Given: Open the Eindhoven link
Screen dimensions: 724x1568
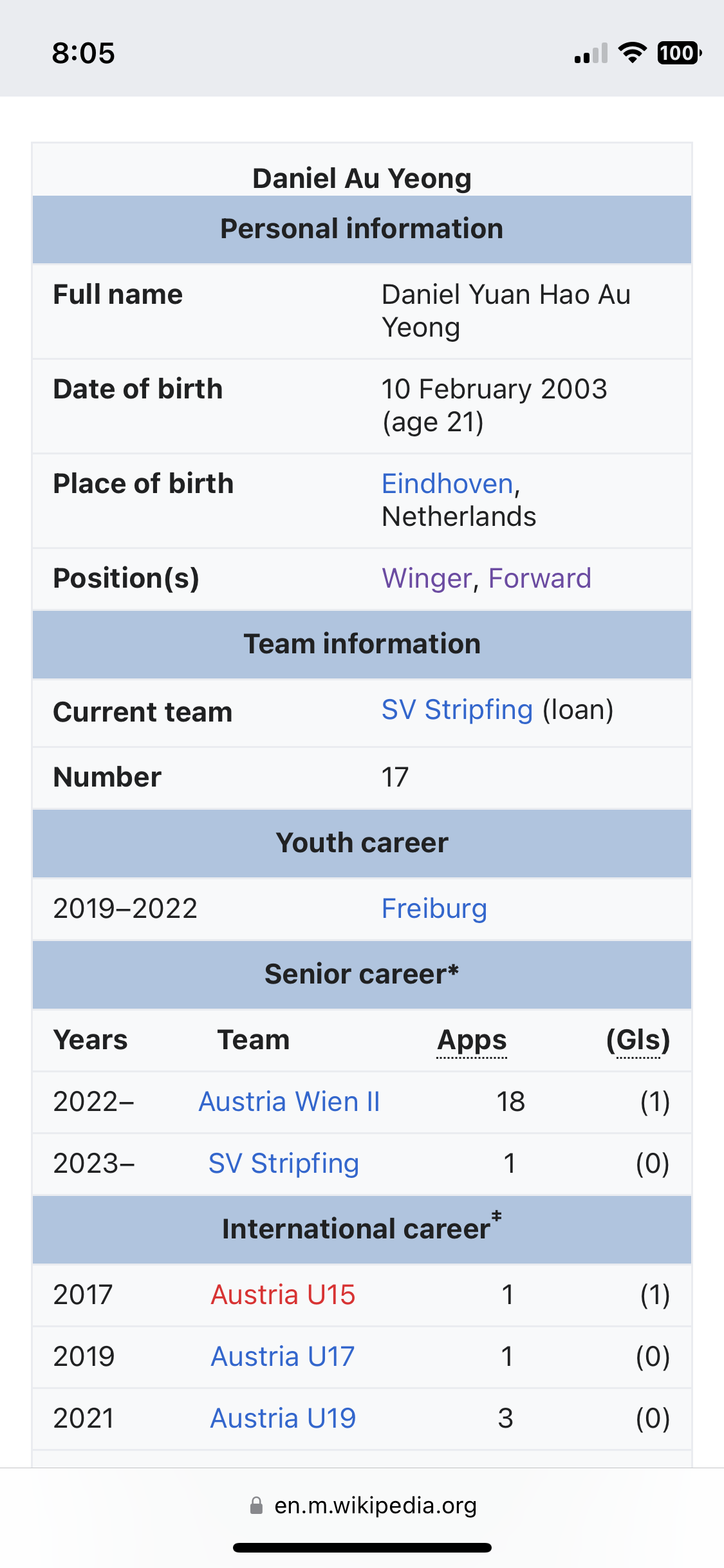Looking at the screenshot, I should click(x=447, y=484).
